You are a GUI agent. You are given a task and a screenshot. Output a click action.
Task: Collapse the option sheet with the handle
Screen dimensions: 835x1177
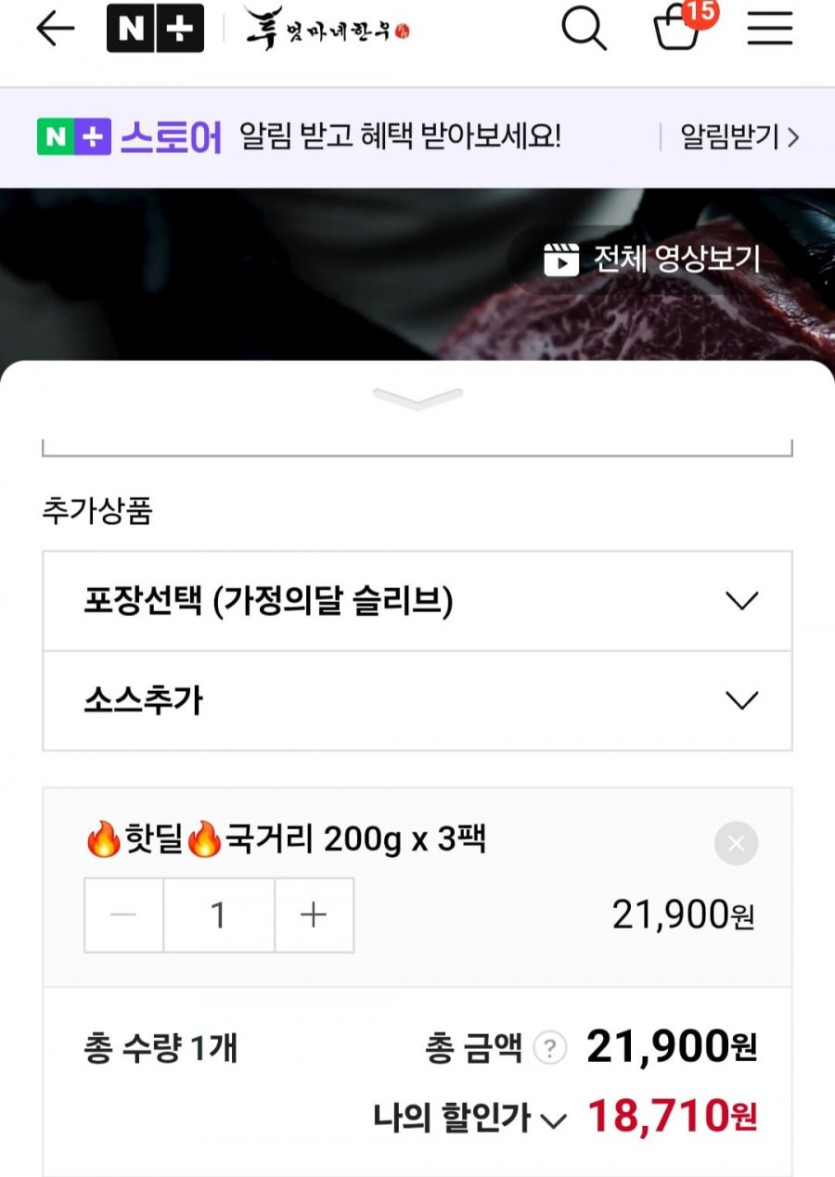pyautogui.click(x=417, y=398)
